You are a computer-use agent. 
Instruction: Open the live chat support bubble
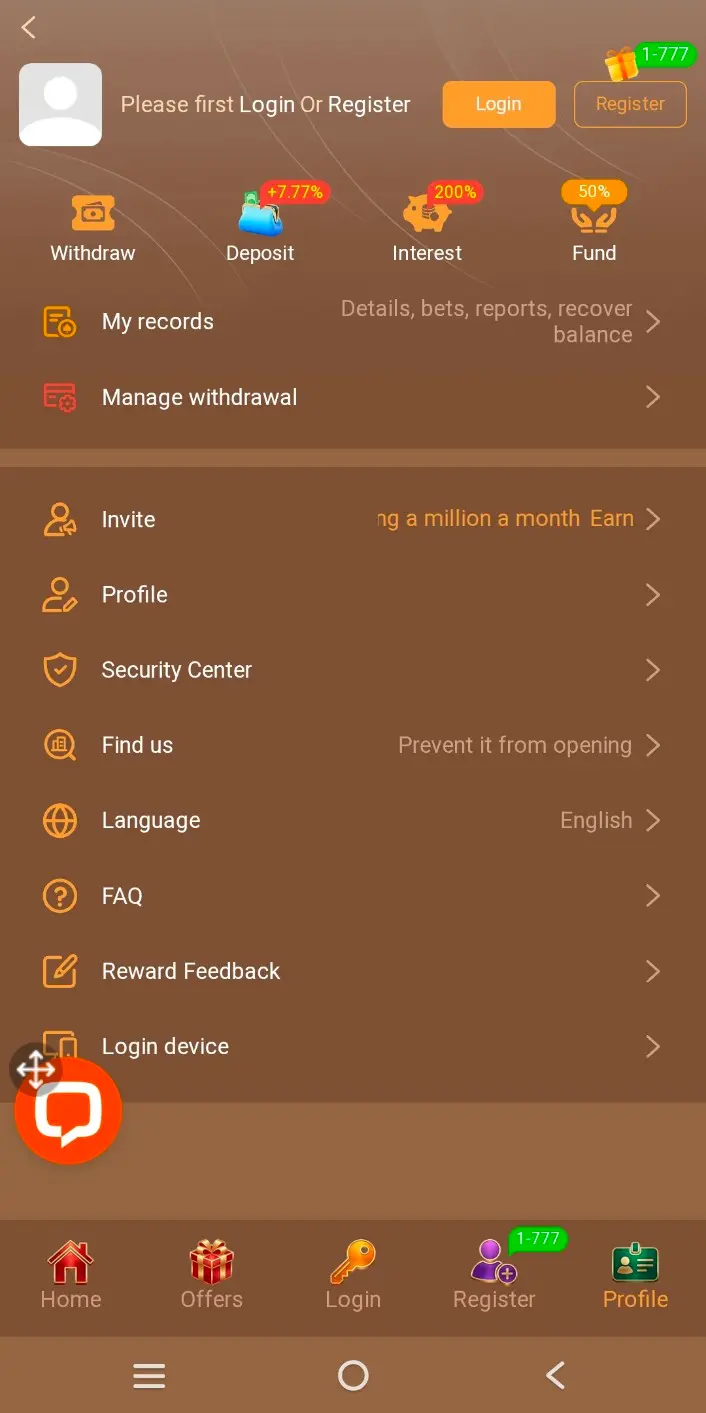tap(68, 1111)
